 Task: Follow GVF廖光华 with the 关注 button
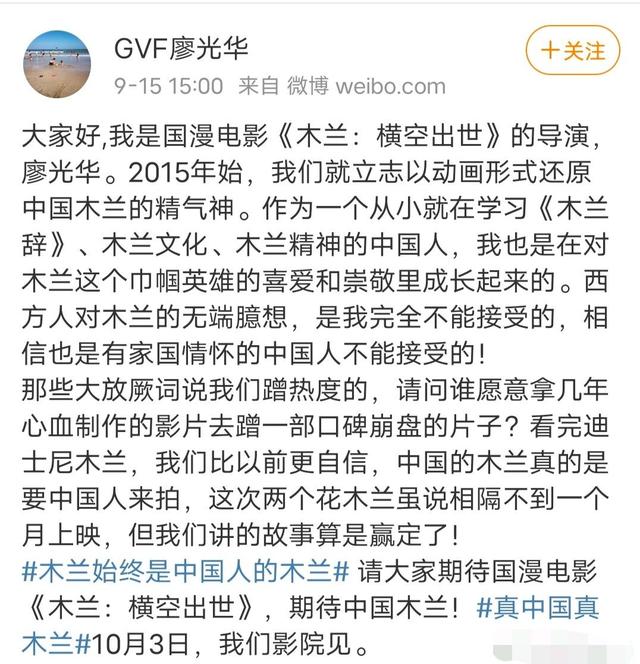coord(573,50)
